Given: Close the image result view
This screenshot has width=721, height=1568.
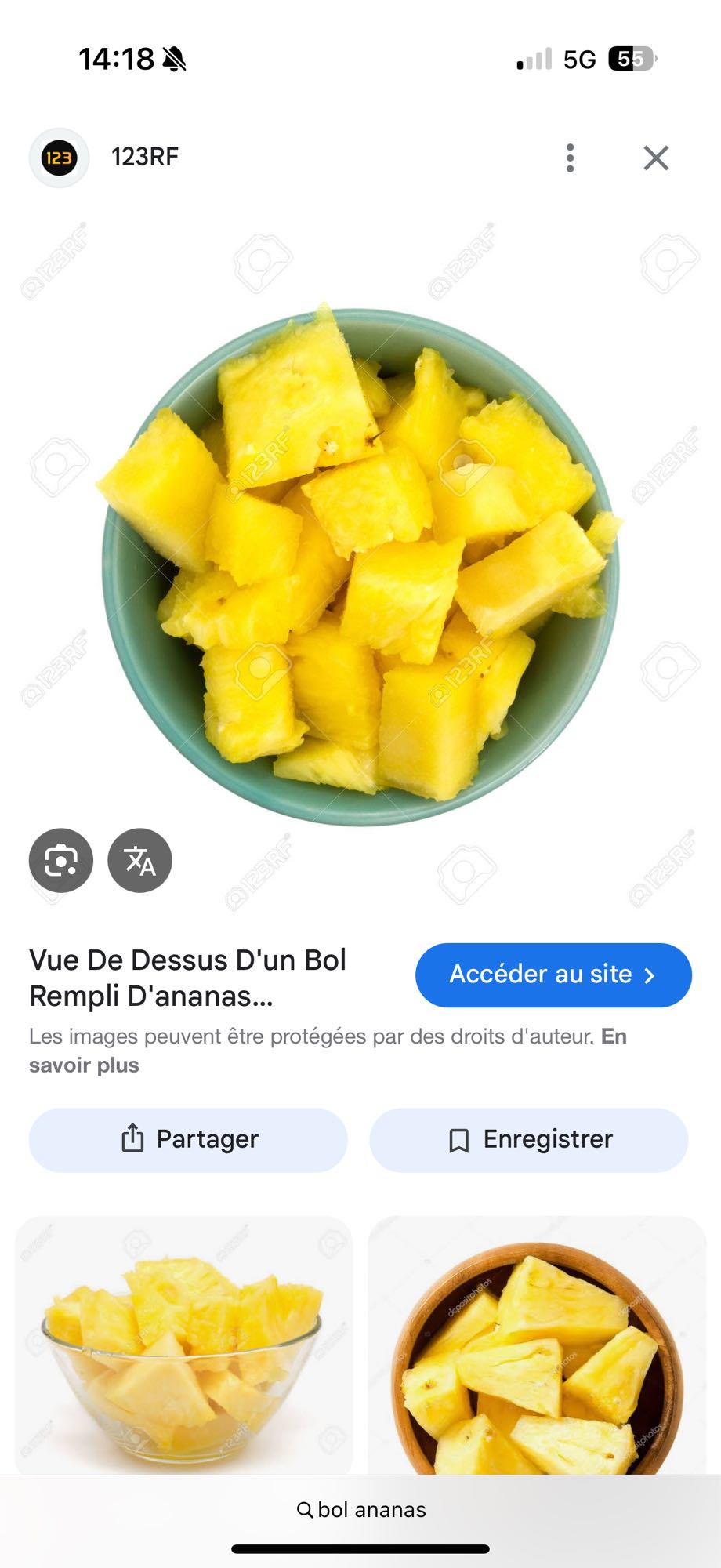Looking at the screenshot, I should click(x=656, y=158).
